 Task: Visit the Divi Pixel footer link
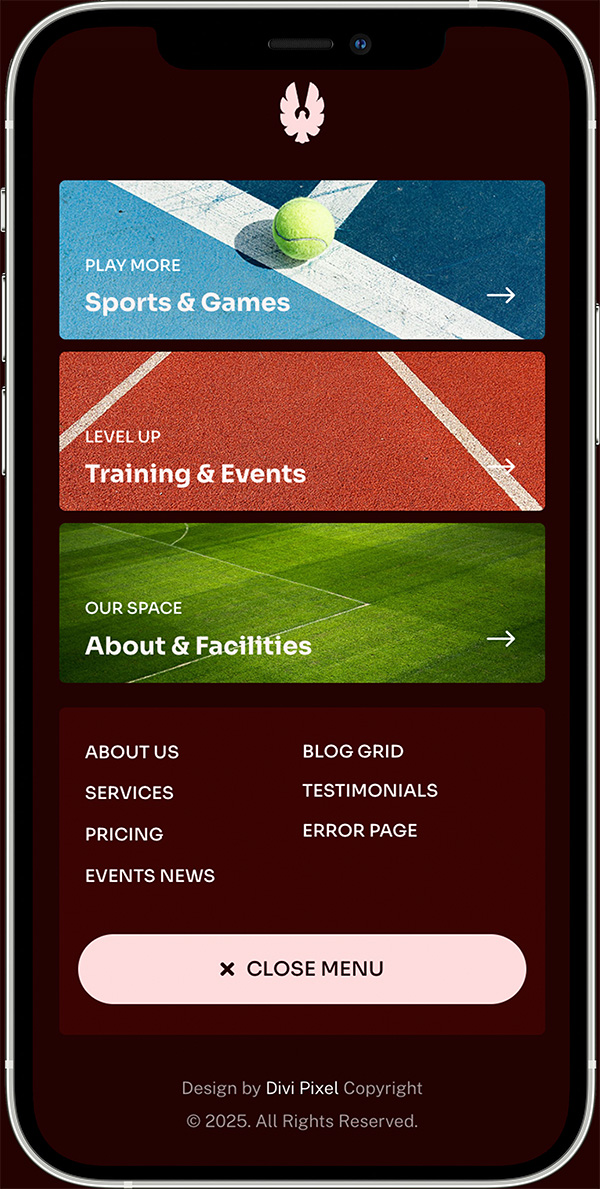pyautogui.click(x=302, y=1088)
